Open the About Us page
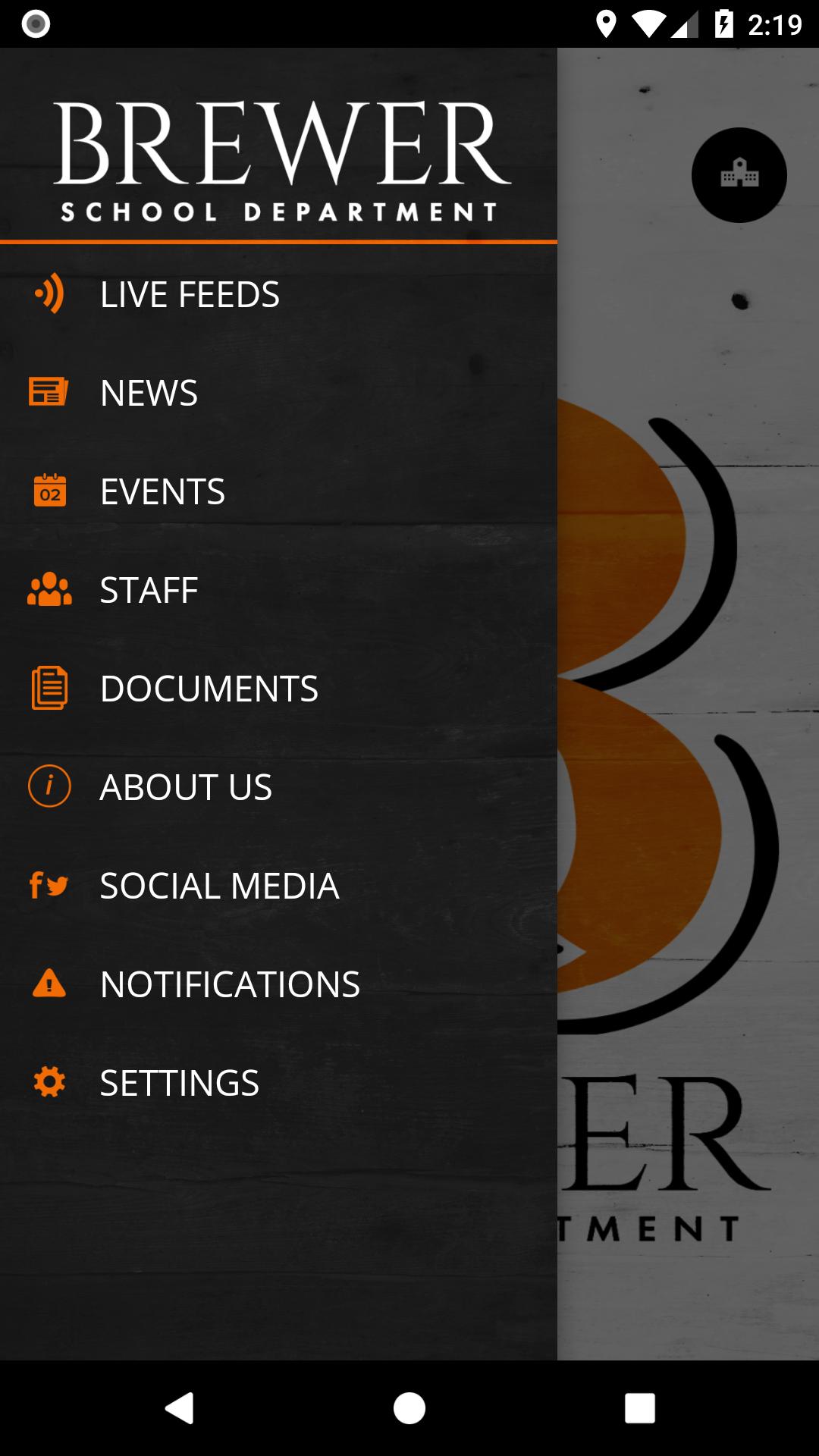The height and width of the screenshot is (1456, 819). tap(187, 786)
